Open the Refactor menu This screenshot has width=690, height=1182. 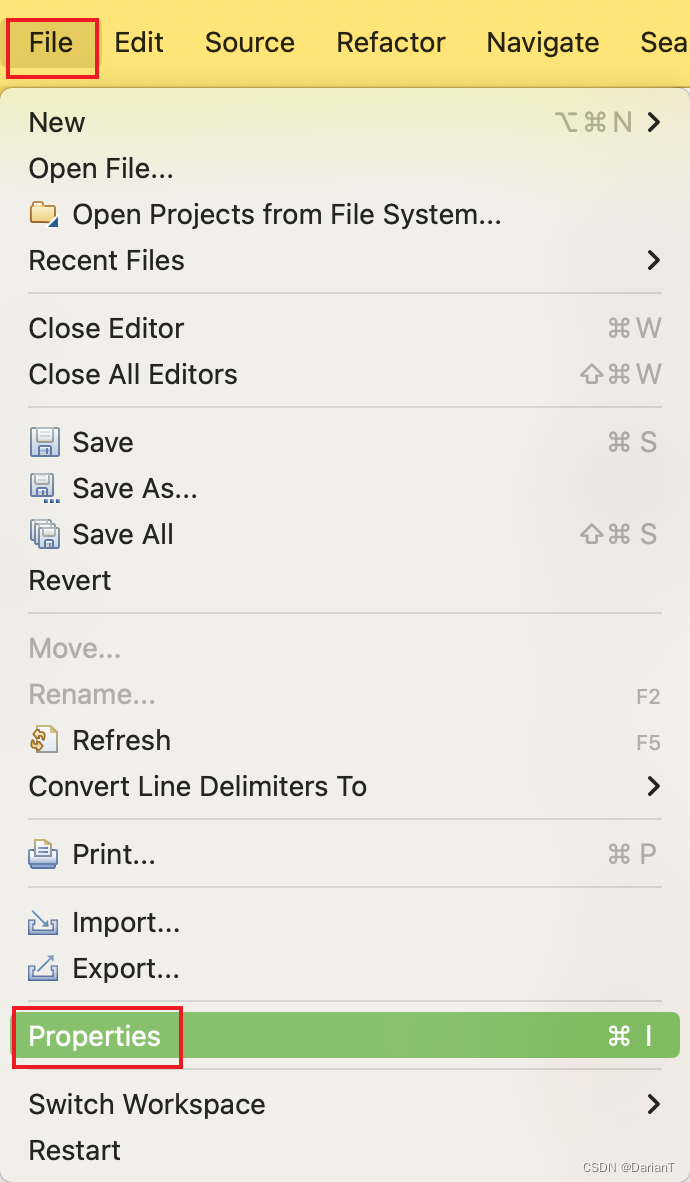tap(391, 43)
